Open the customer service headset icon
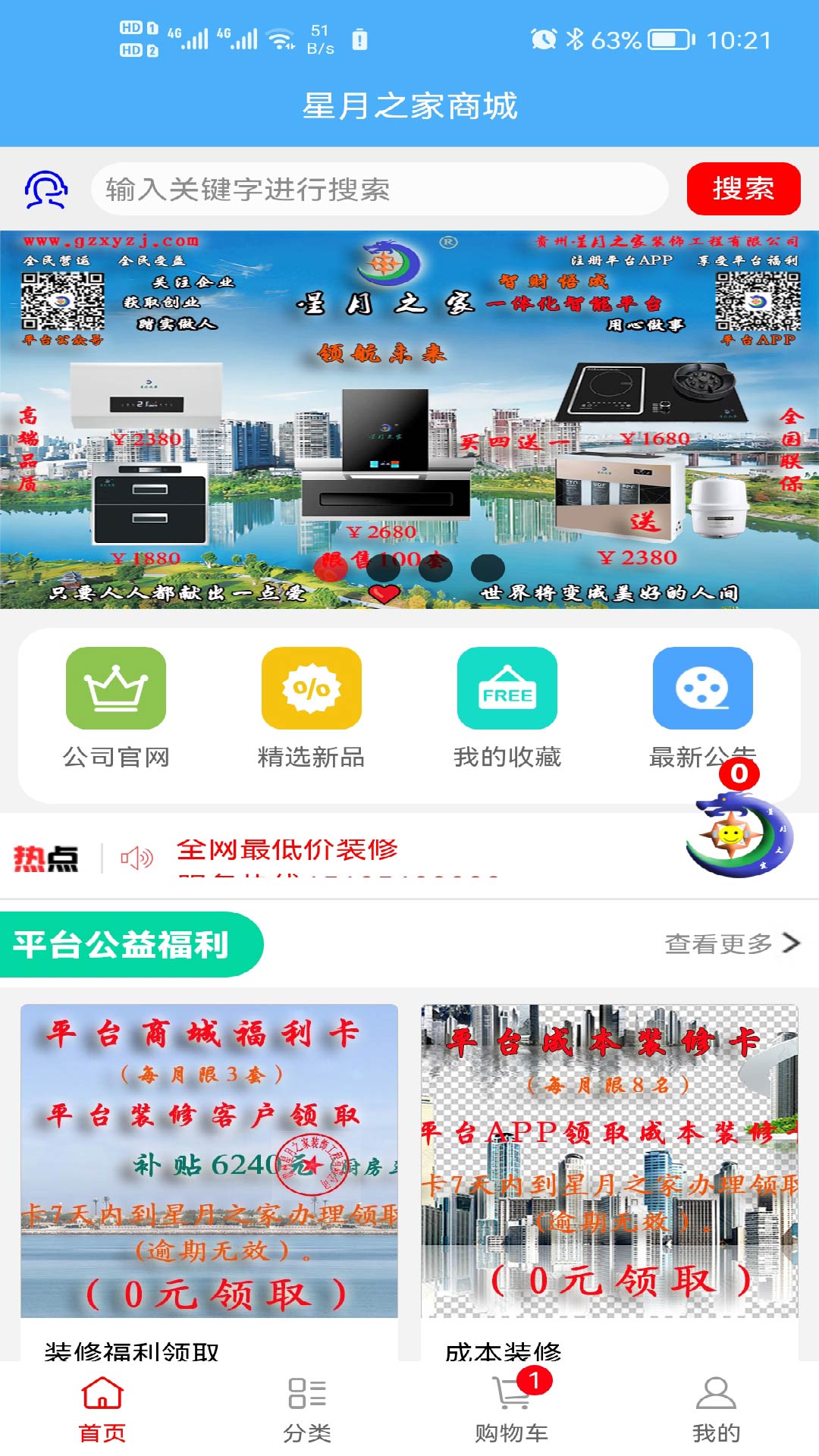This screenshot has width=819, height=1456. click(x=46, y=189)
